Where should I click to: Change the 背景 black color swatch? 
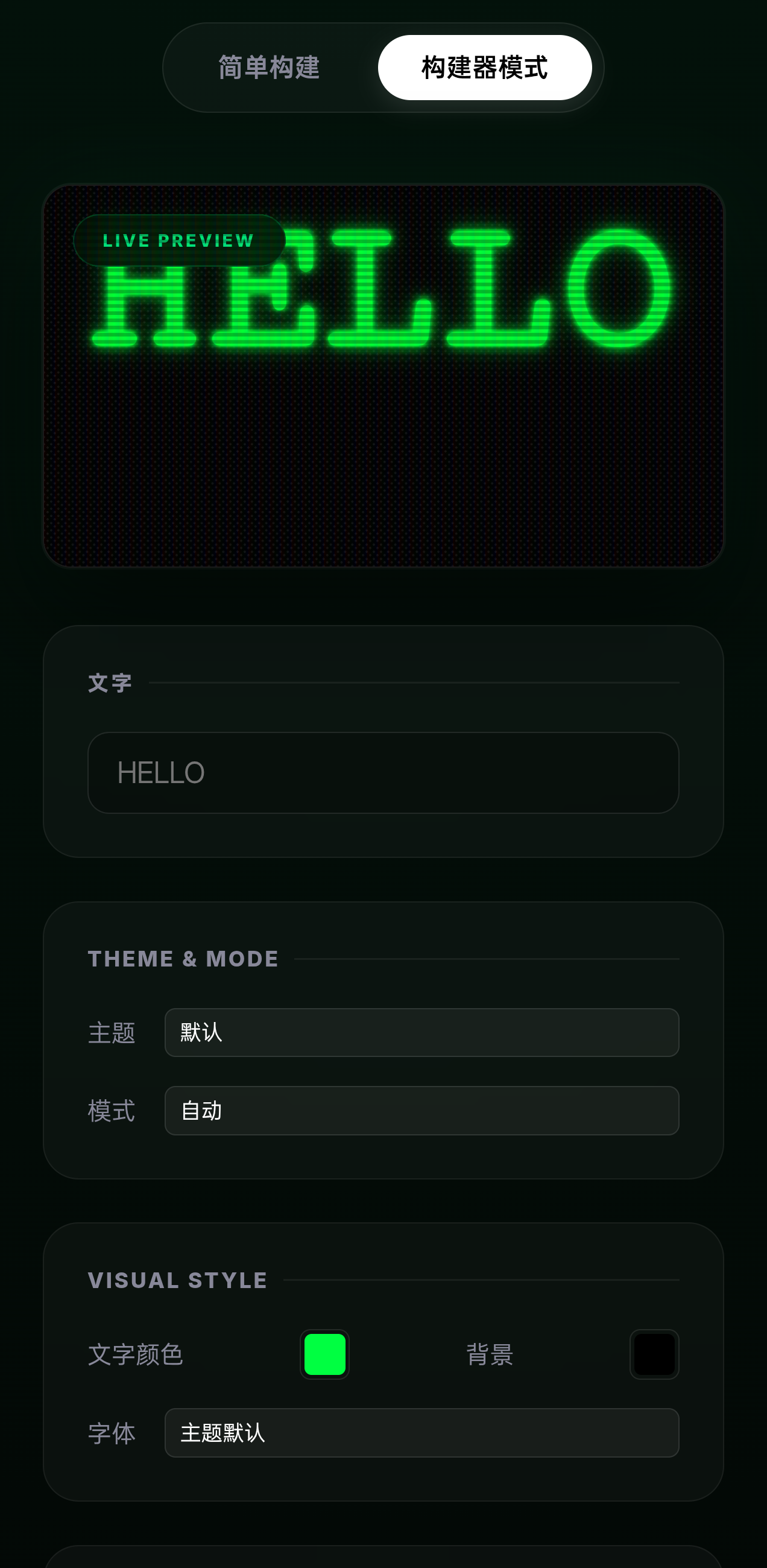click(654, 1354)
